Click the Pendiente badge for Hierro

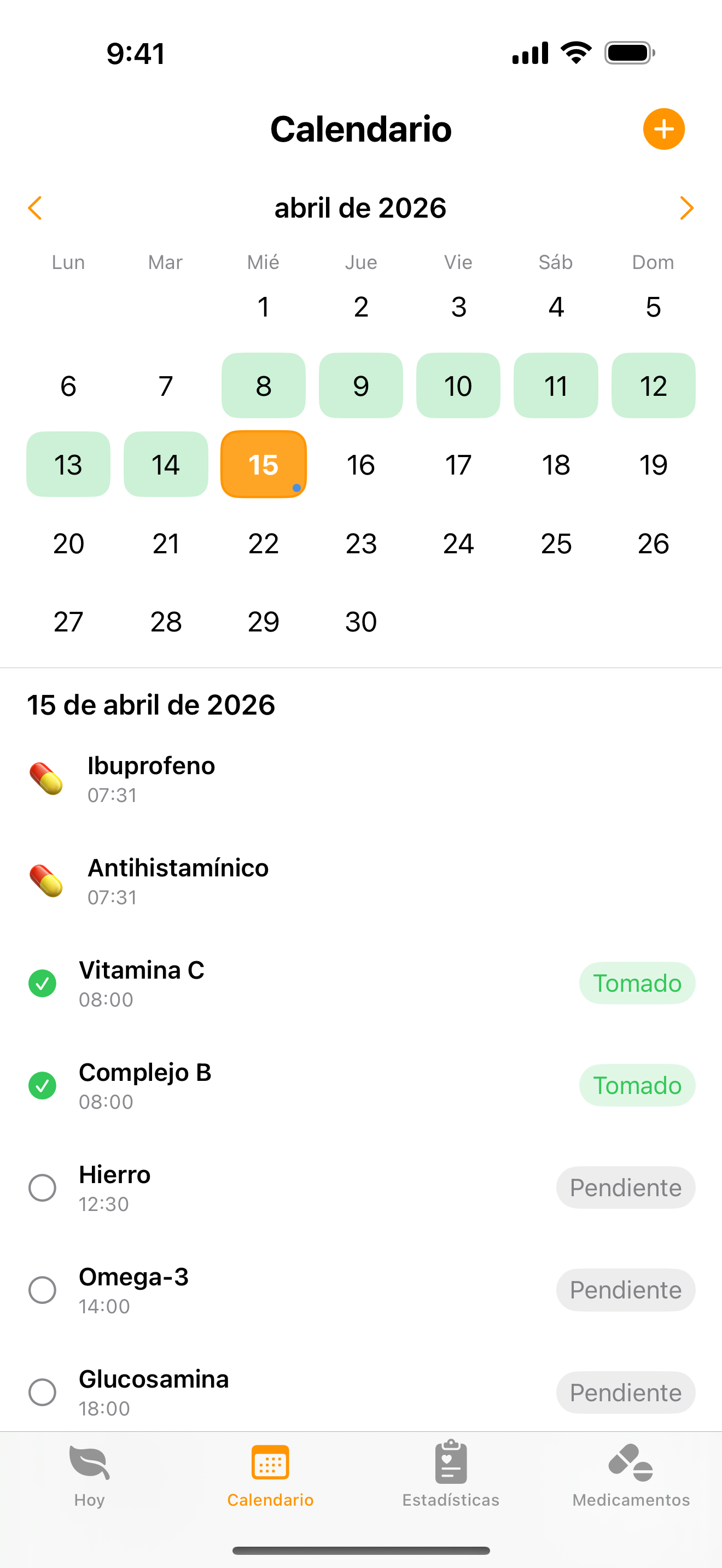click(625, 1188)
